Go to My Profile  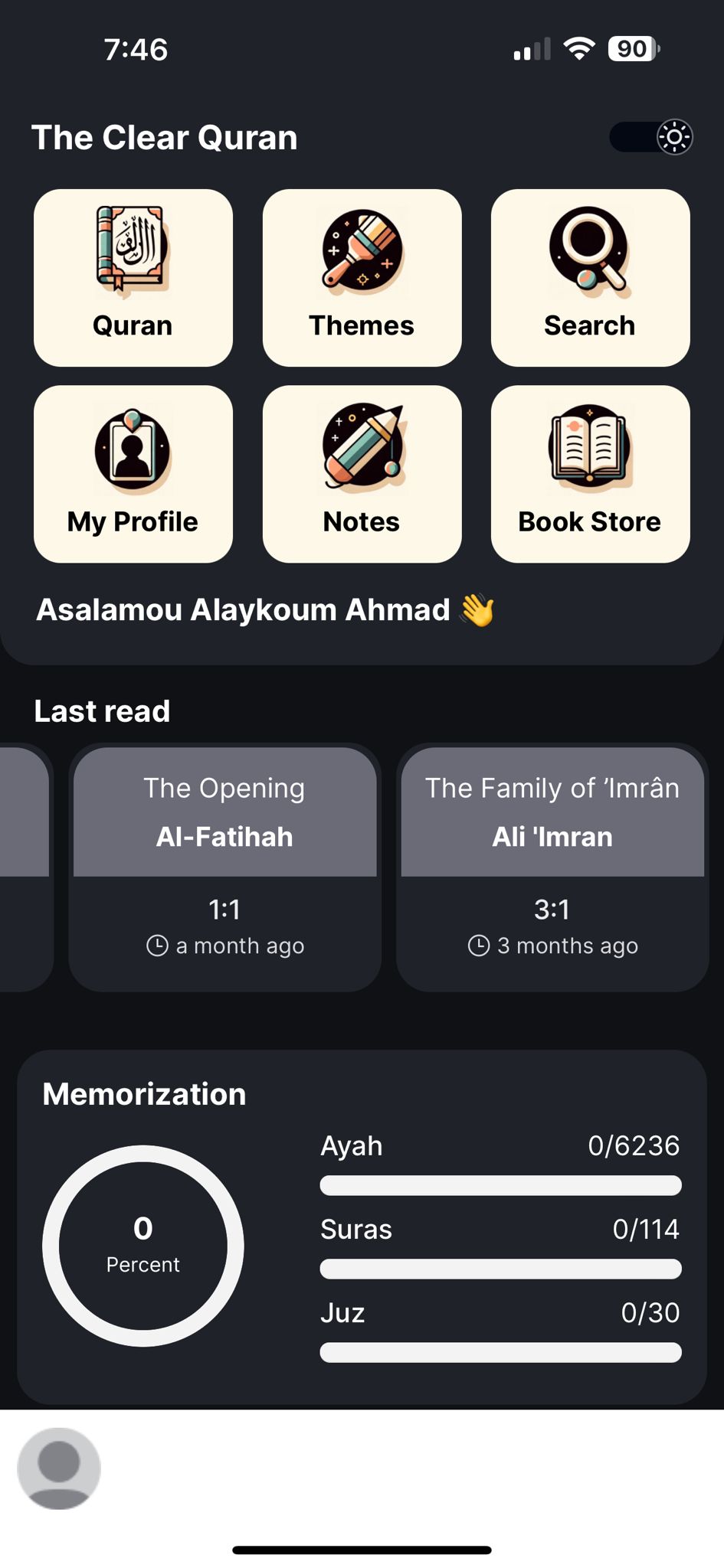(133, 473)
